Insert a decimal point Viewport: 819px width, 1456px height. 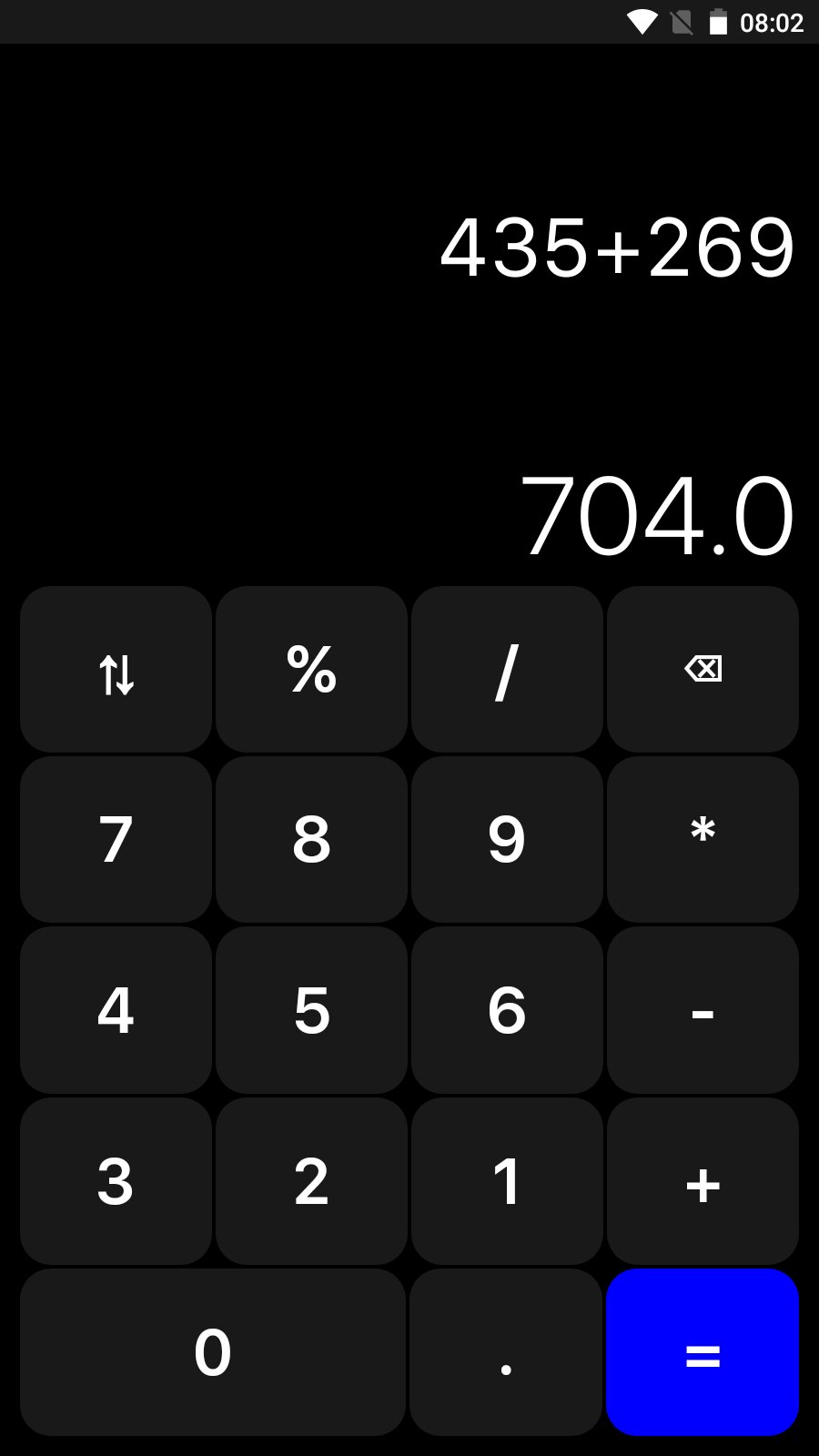(x=506, y=1352)
